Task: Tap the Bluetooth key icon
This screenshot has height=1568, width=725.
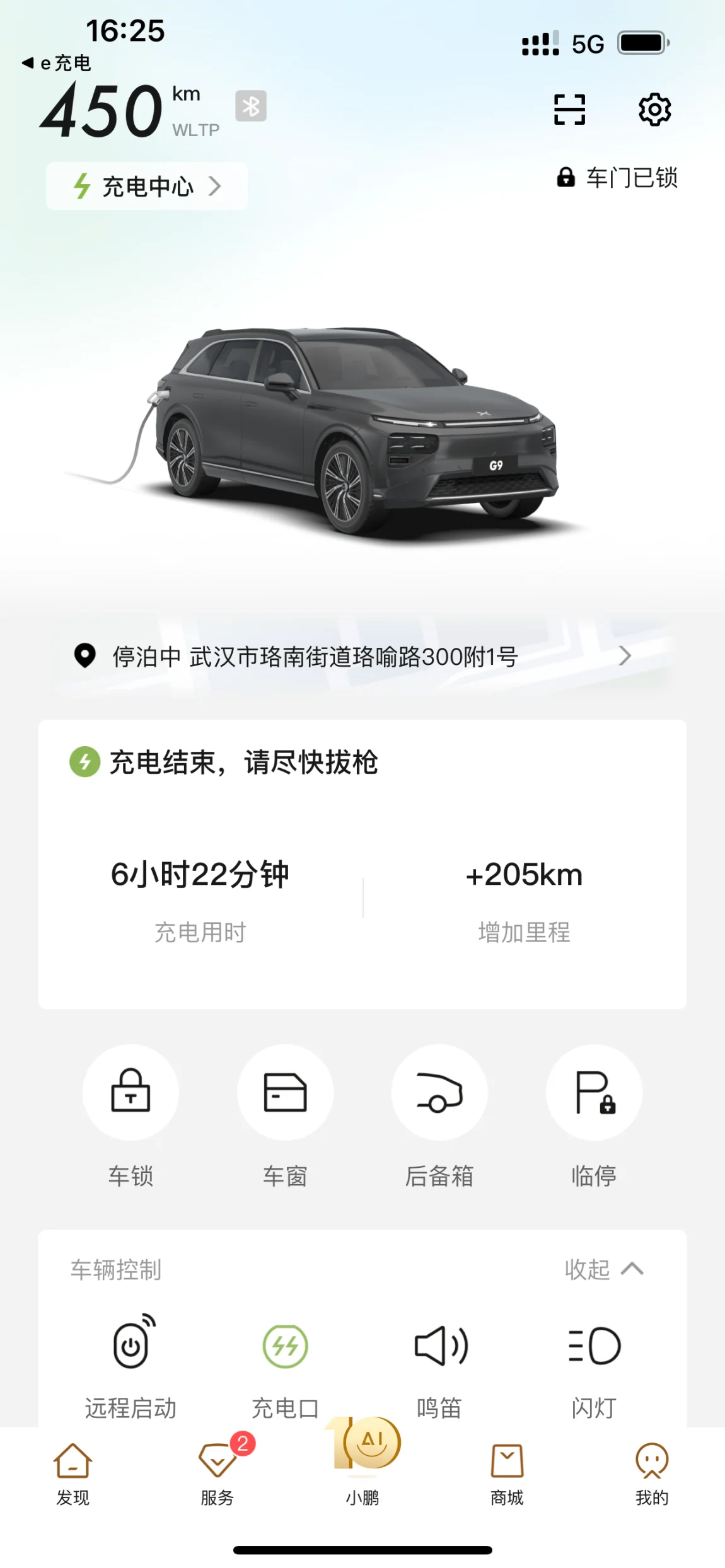Action: point(251,106)
